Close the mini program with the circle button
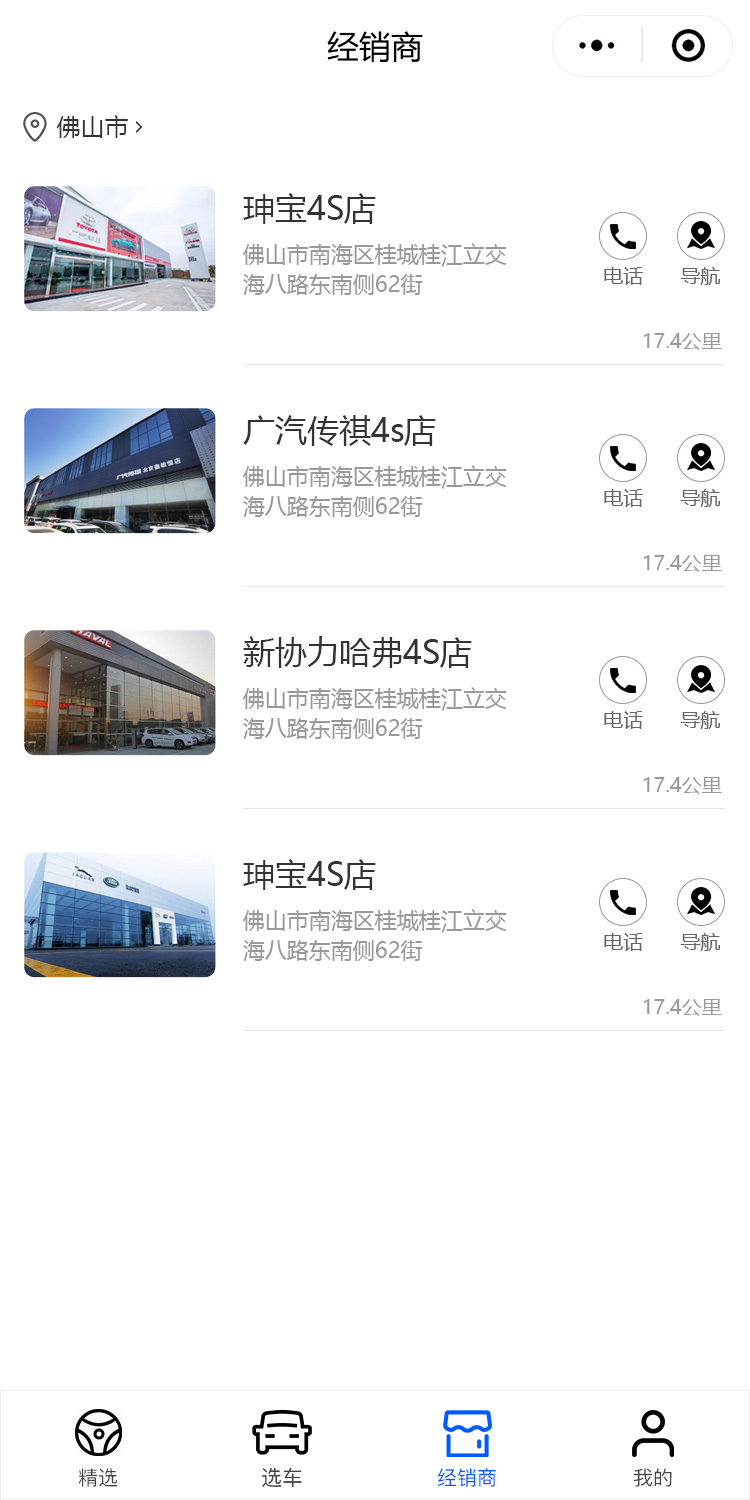The image size is (750, 1500). 688,46
